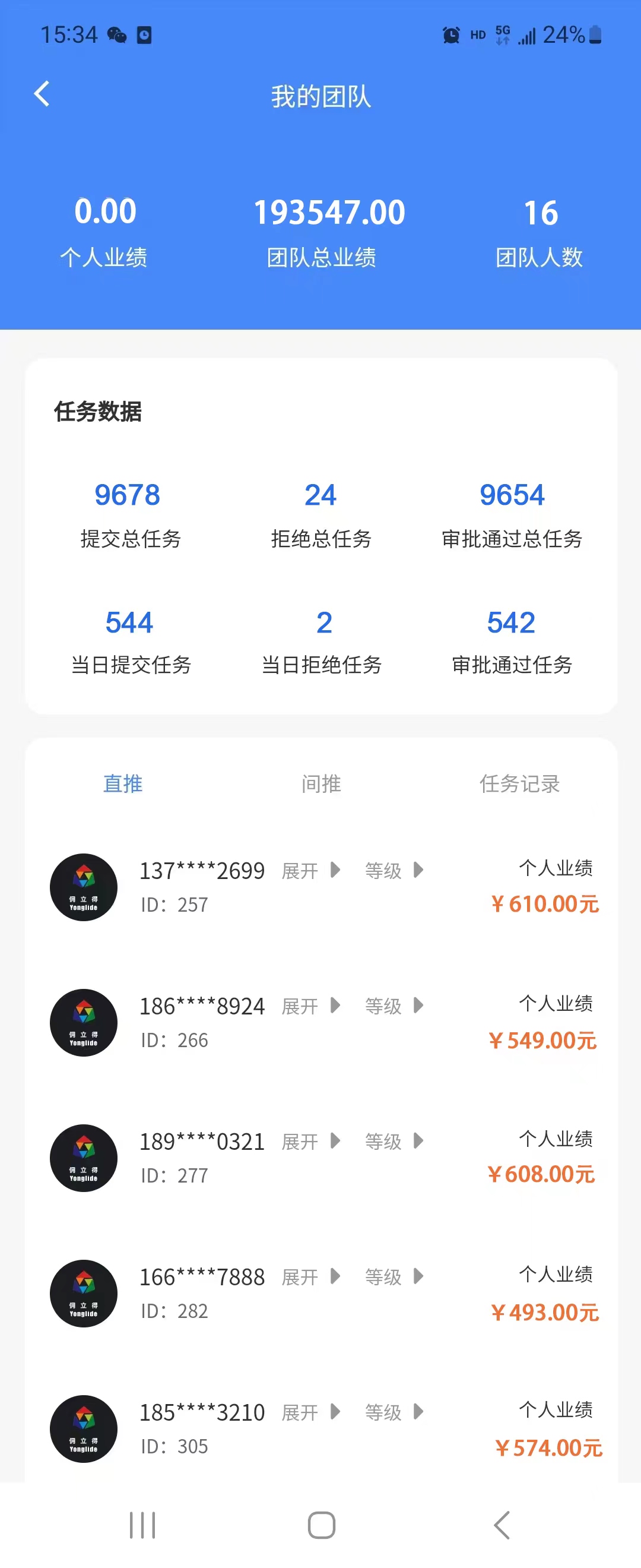Viewport: 641px width, 1568px height.
Task: Show 等级 for member 186****8924
Action: pos(394,1006)
